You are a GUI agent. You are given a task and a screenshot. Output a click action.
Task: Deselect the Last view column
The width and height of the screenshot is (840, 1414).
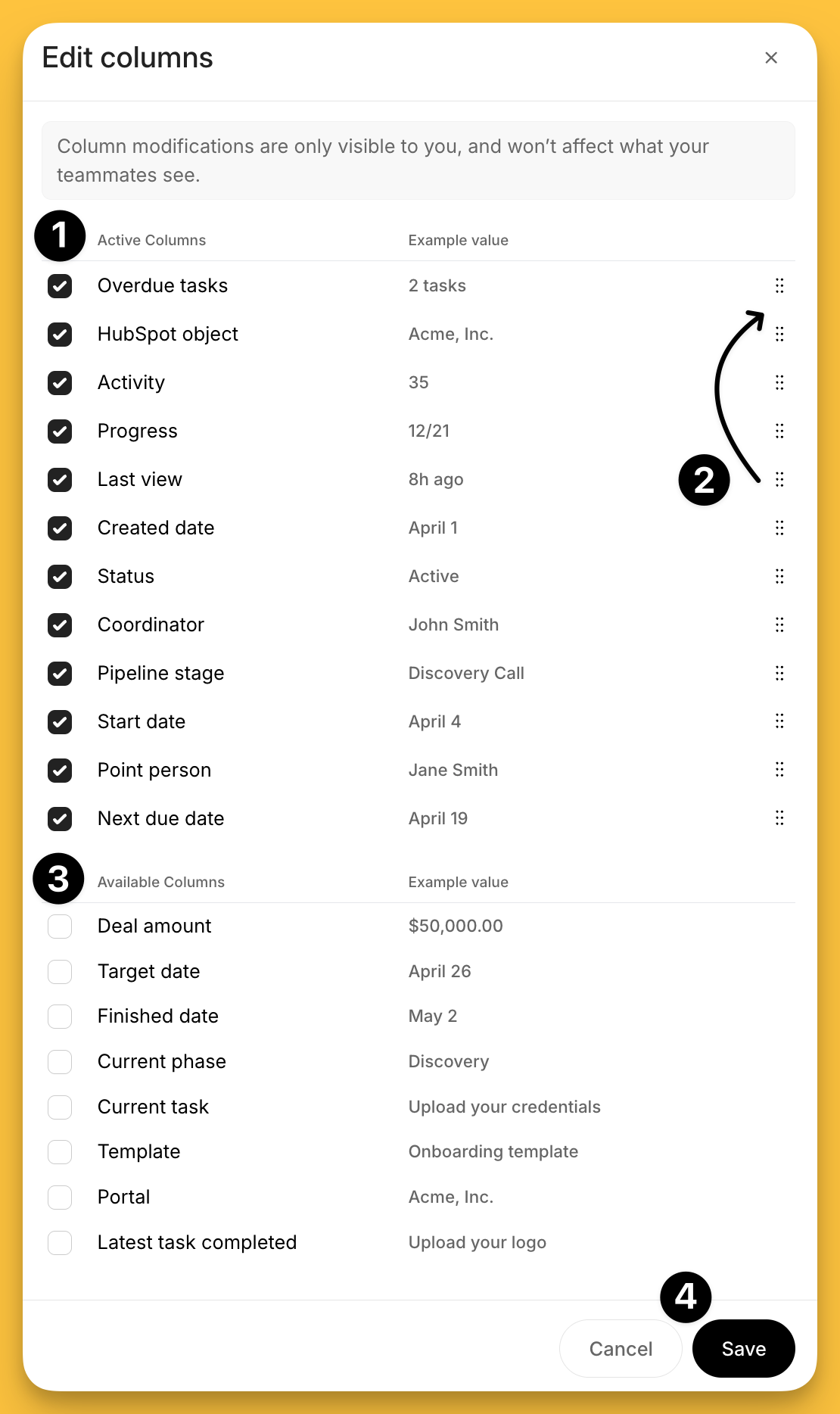click(x=60, y=480)
